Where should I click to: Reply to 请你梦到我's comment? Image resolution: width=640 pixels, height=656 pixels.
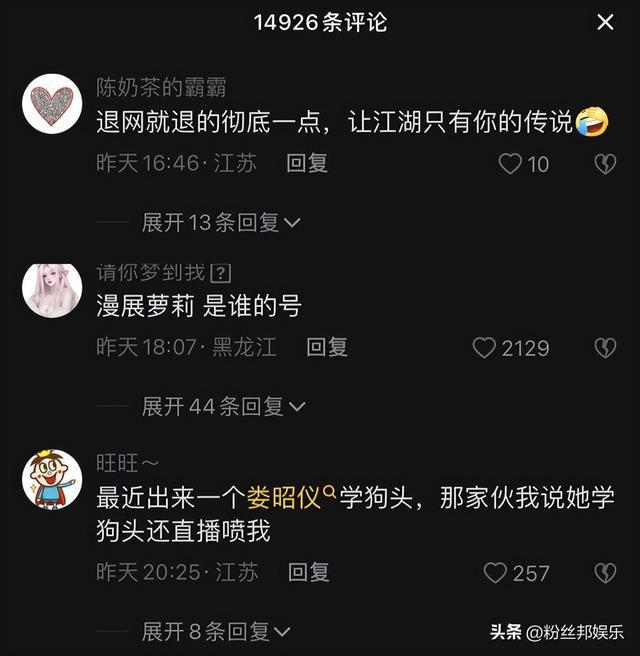click(x=327, y=348)
